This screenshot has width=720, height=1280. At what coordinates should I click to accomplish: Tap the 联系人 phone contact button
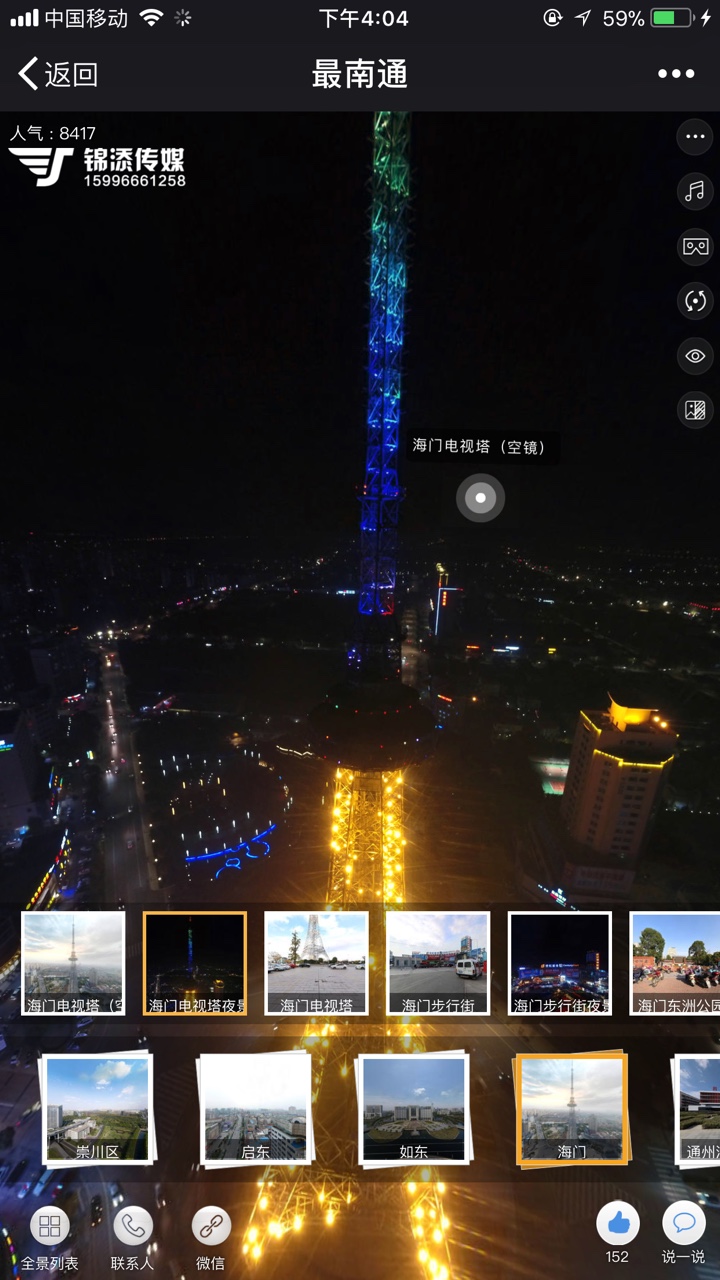(132, 1236)
